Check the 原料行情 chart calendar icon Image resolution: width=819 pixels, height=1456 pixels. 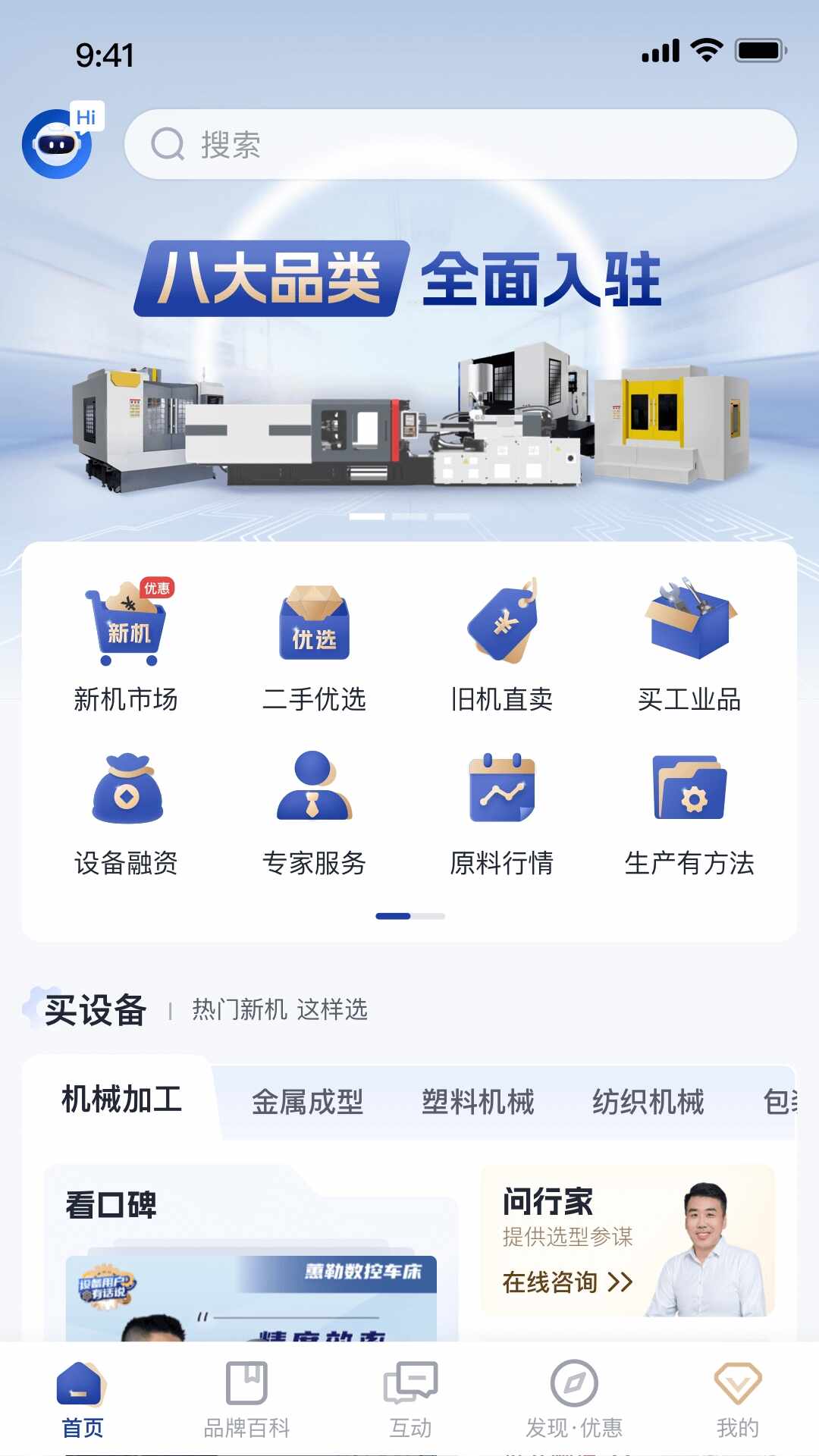point(503,789)
